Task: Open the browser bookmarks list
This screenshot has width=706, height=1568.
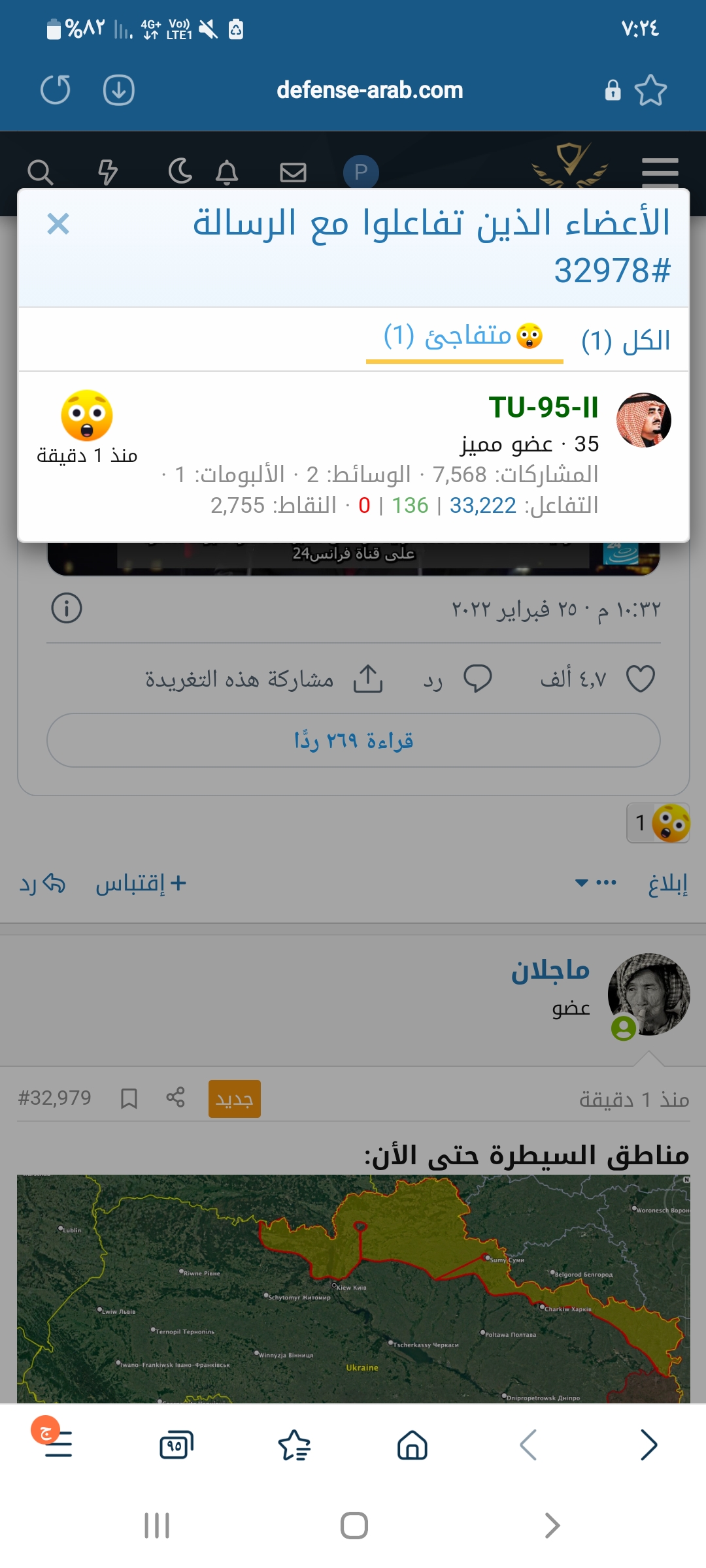Action: 294,1445
